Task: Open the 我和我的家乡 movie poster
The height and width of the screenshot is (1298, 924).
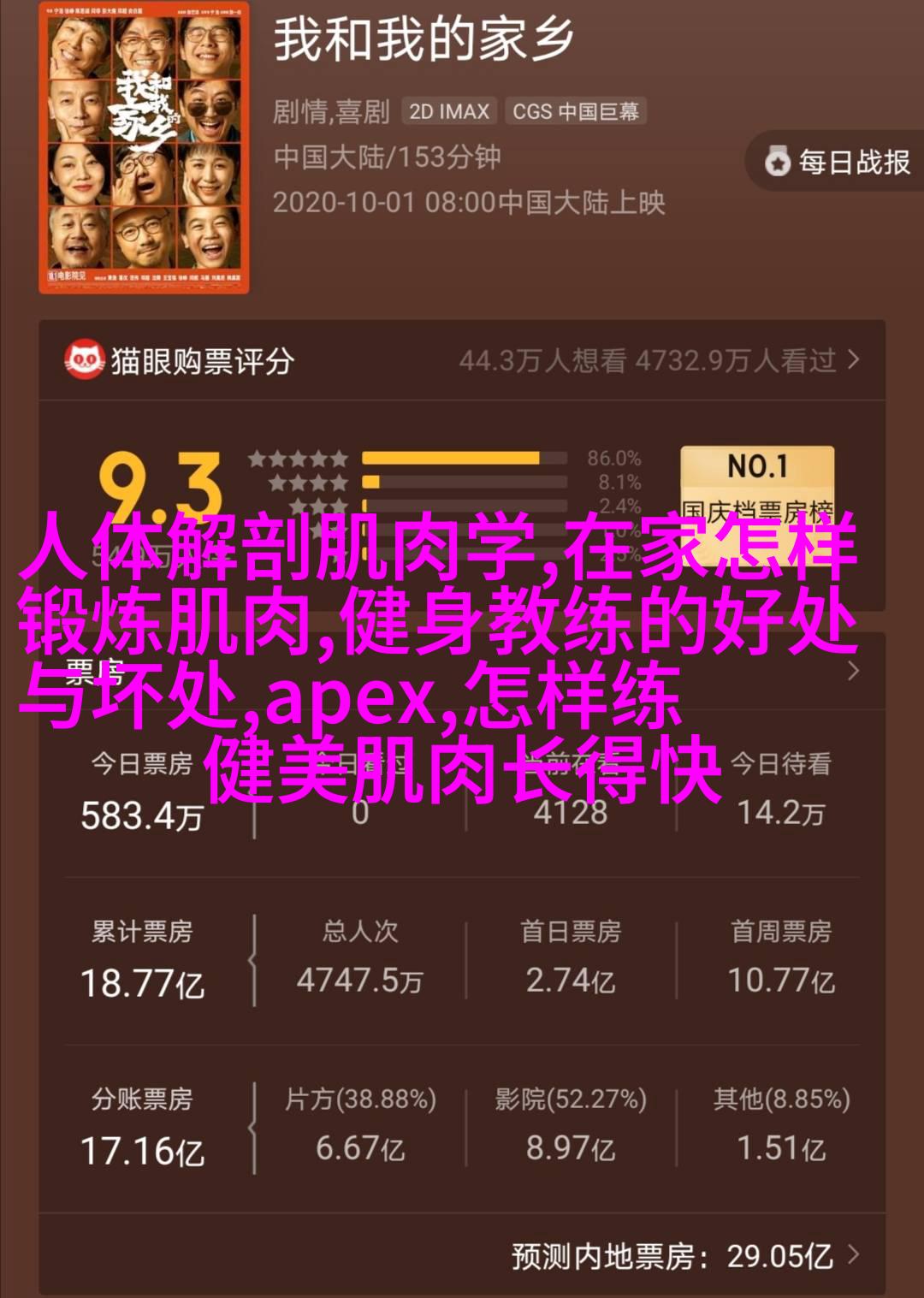Action: [144, 147]
